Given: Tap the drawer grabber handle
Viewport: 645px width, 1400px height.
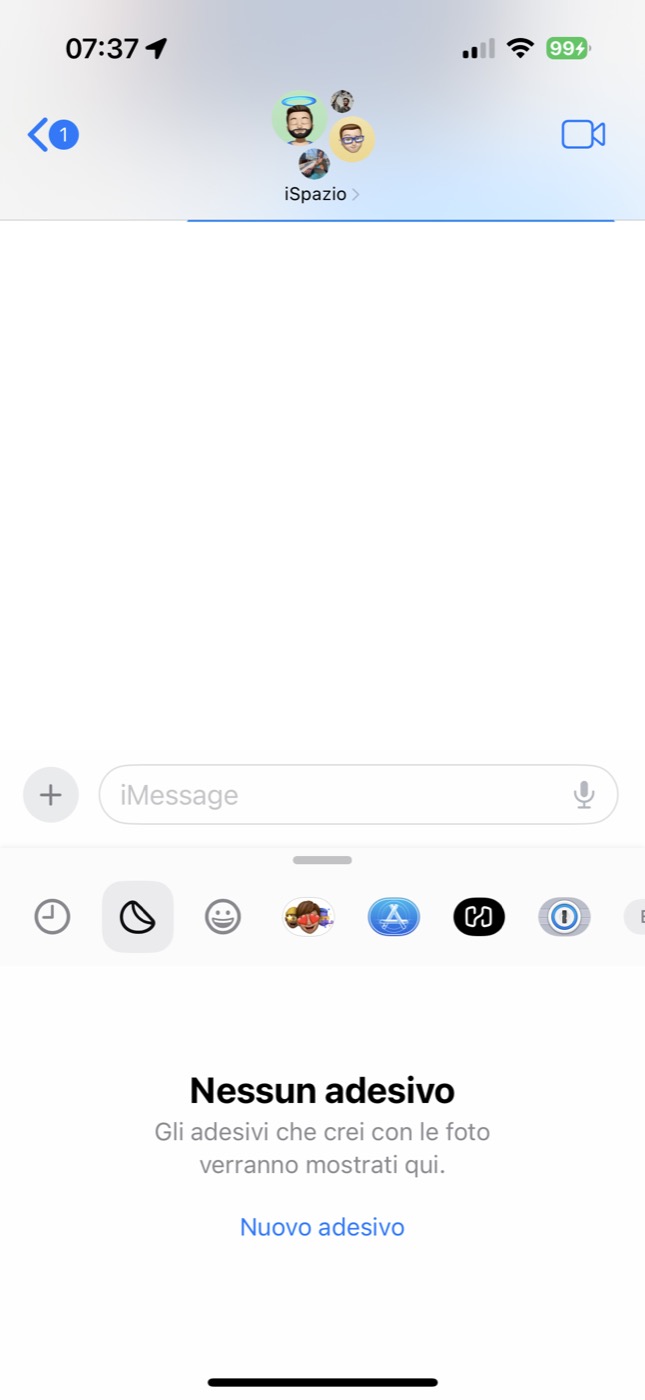Looking at the screenshot, I should tap(322, 860).
